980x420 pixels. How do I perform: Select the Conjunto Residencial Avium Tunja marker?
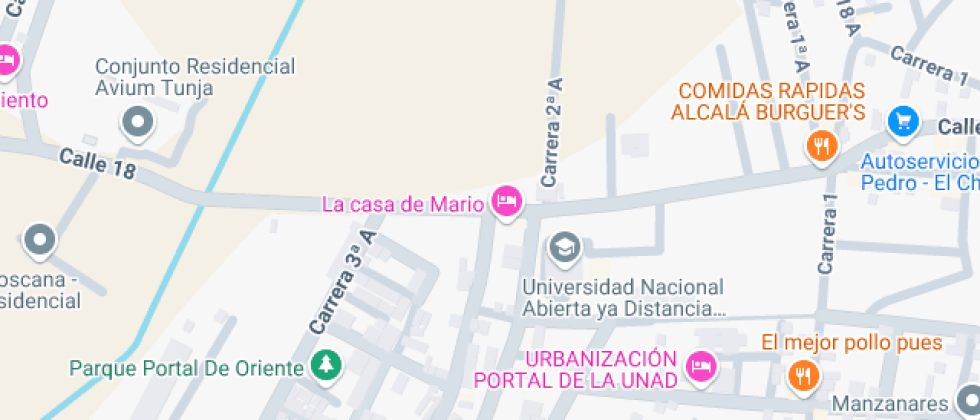(x=137, y=123)
